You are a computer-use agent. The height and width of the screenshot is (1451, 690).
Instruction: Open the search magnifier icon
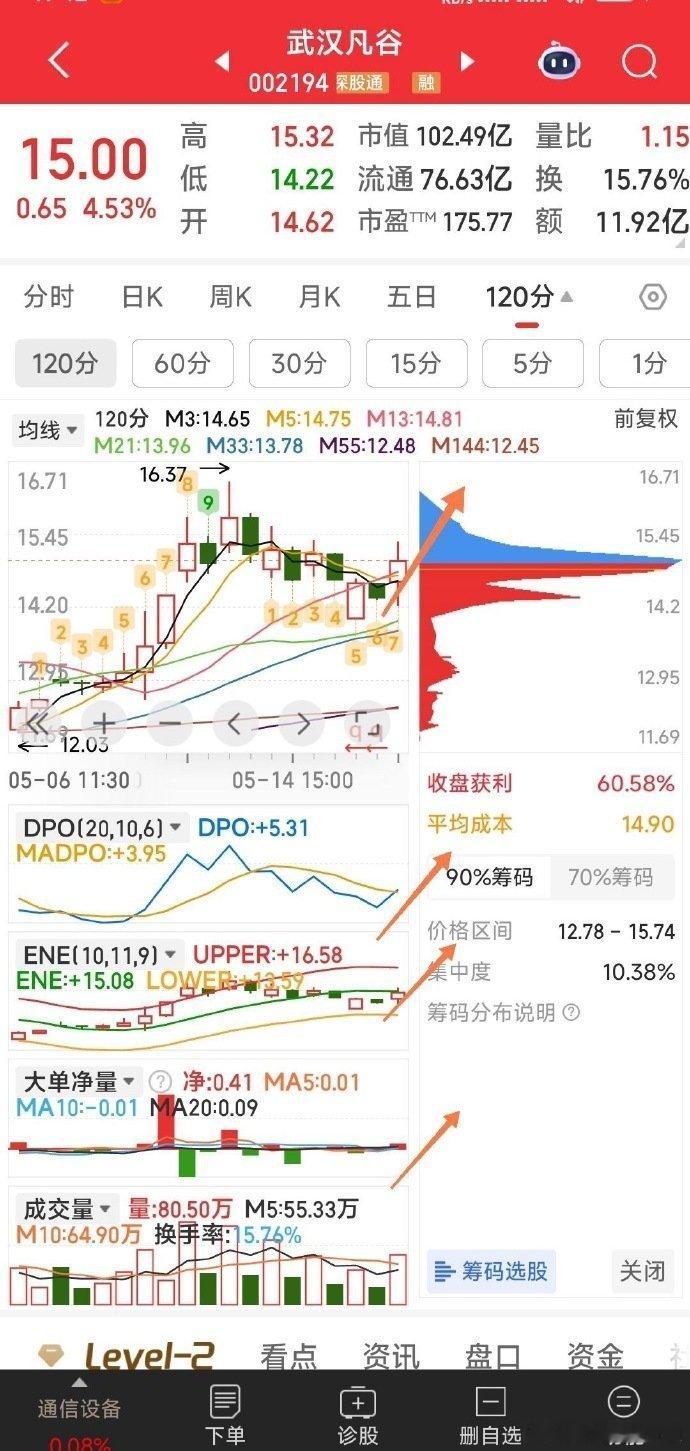[639, 61]
